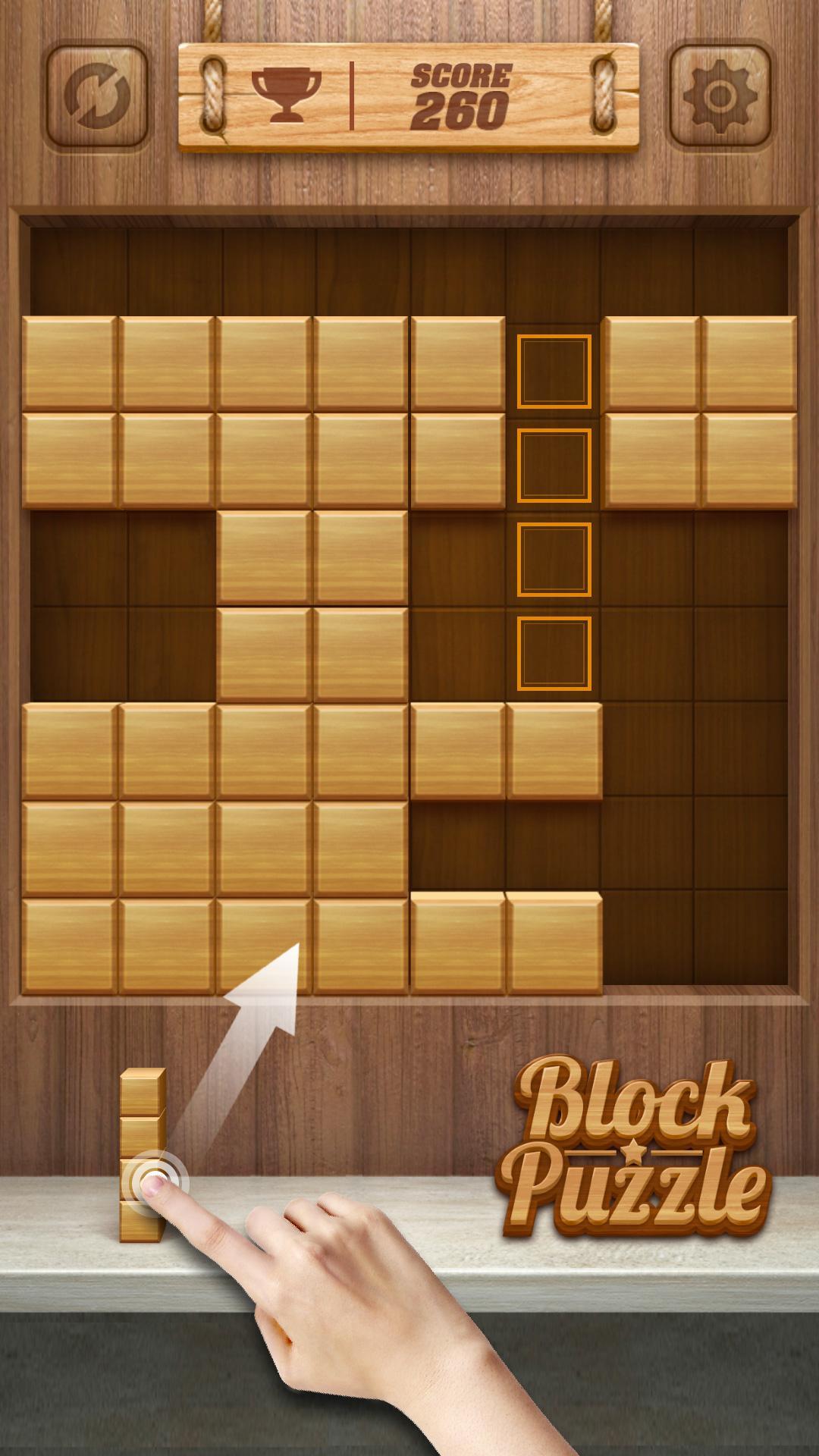819x1456 pixels.
Task: Open the settings gear
Action: pos(720,96)
